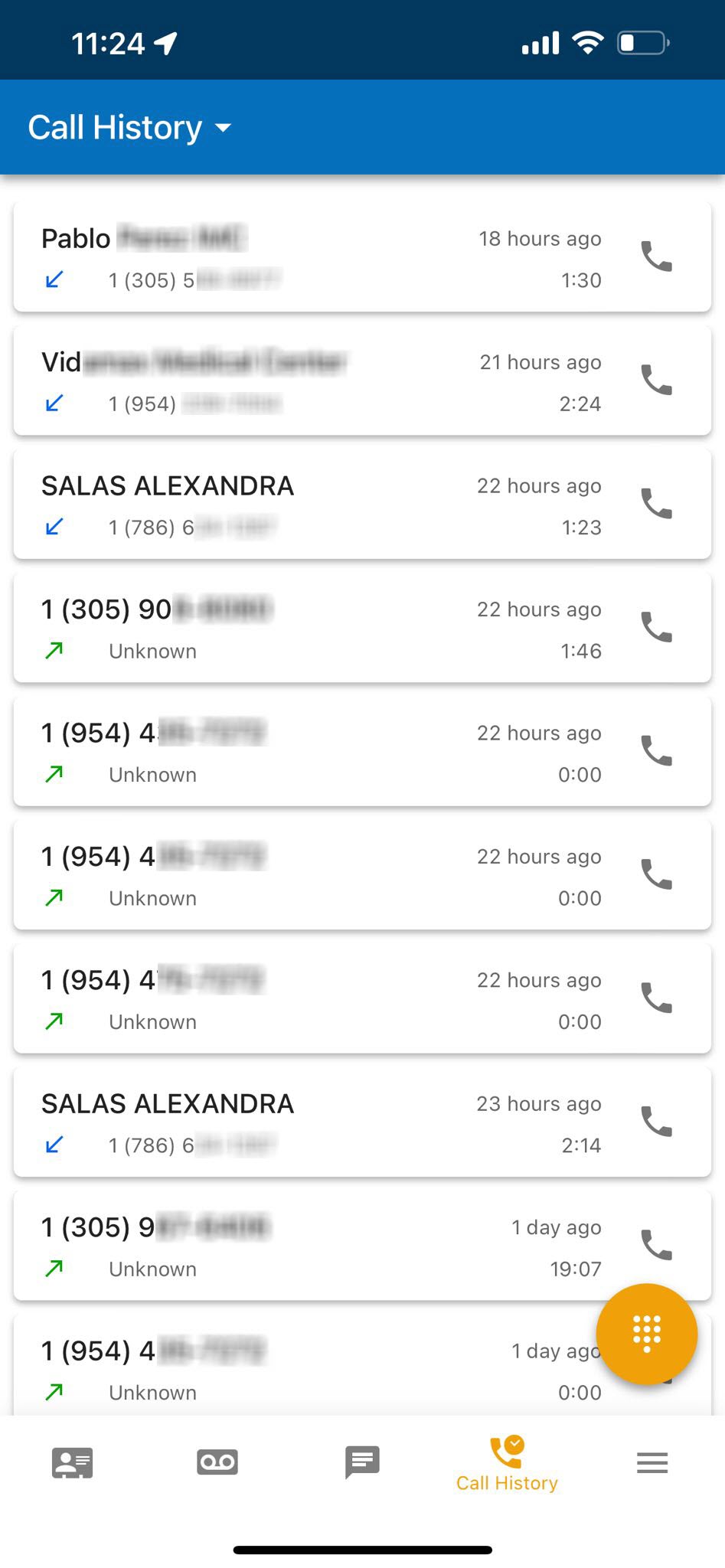Open the voicemail tab
The width and height of the screenshot is (725, 1568).
click(x=217, y=1462)
